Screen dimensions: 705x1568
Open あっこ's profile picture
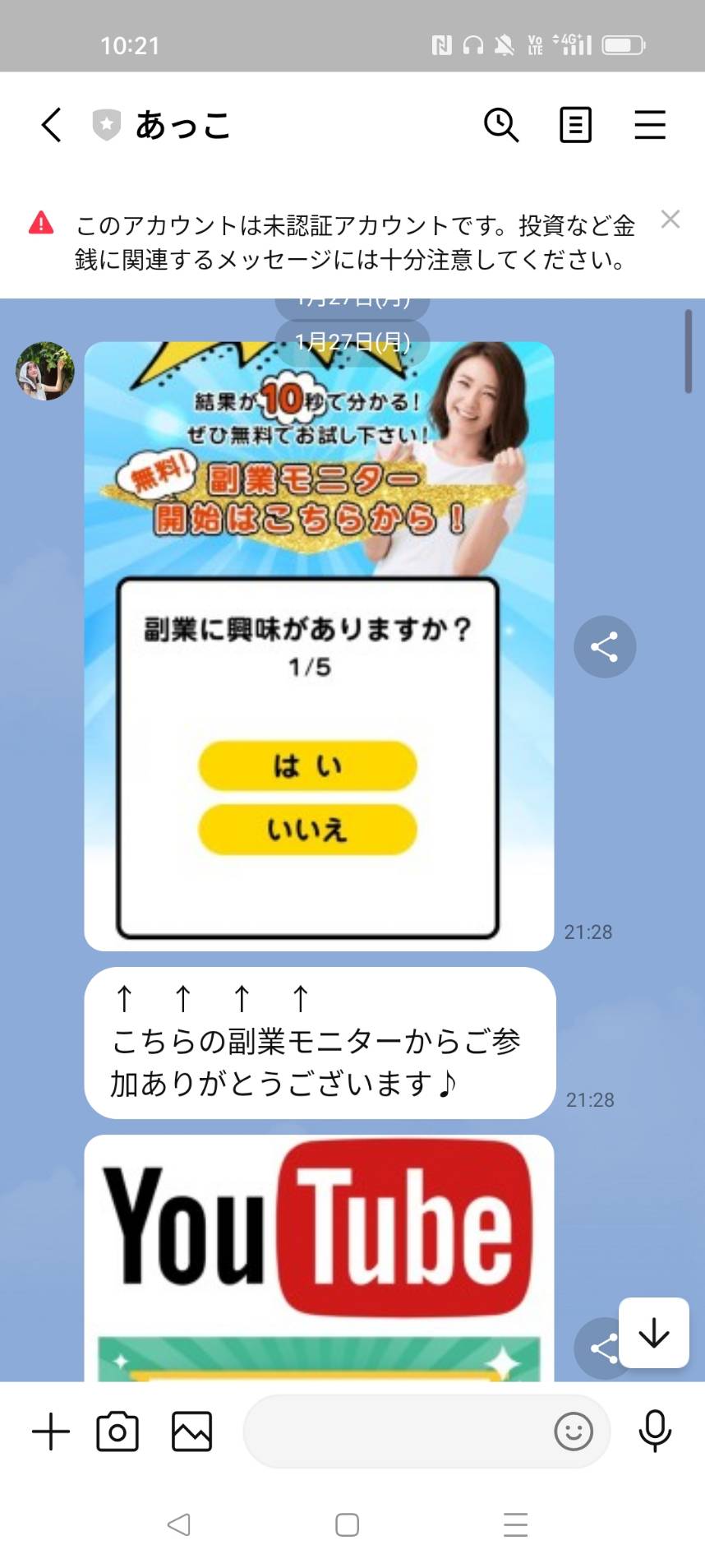click(x=45, y=372)
